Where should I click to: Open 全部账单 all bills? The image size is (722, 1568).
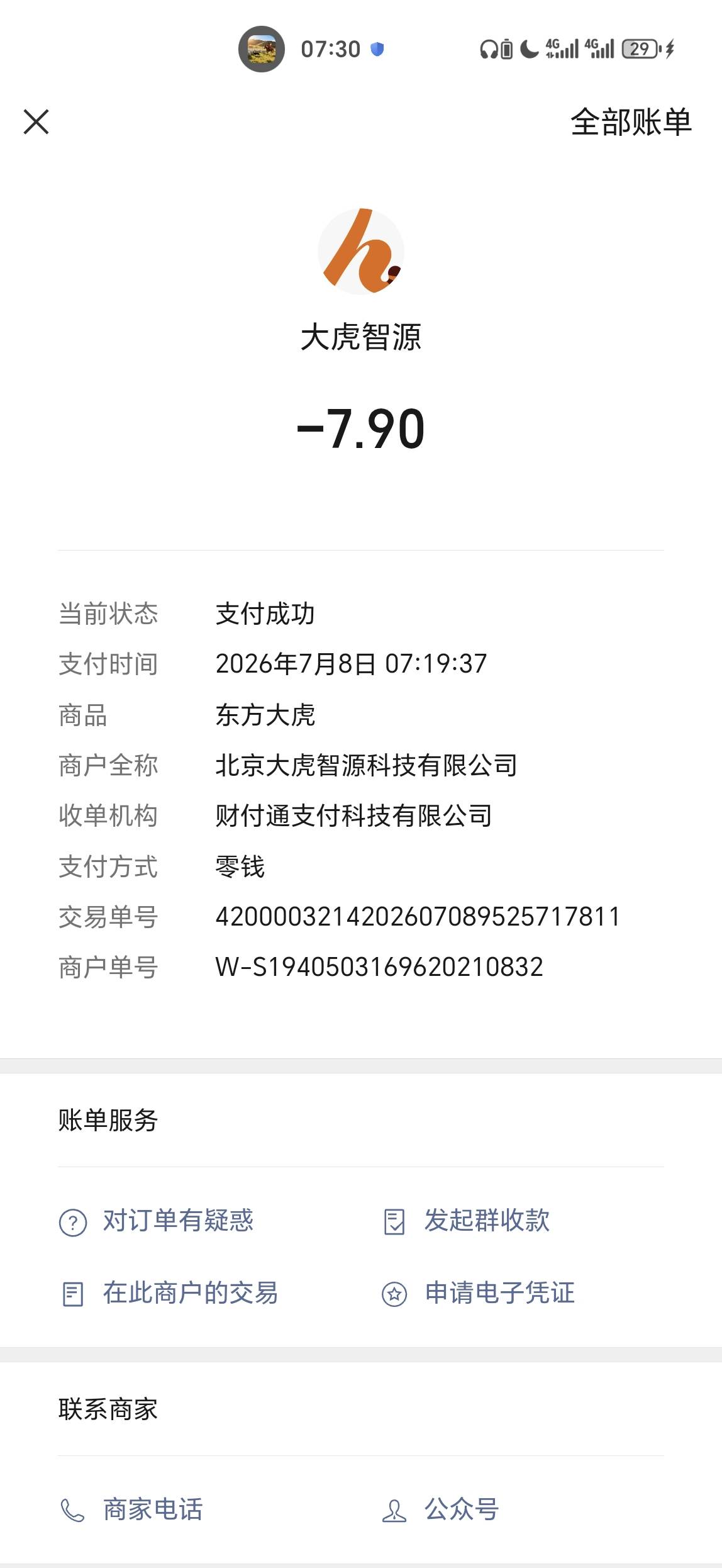click(x=631, y=122)
